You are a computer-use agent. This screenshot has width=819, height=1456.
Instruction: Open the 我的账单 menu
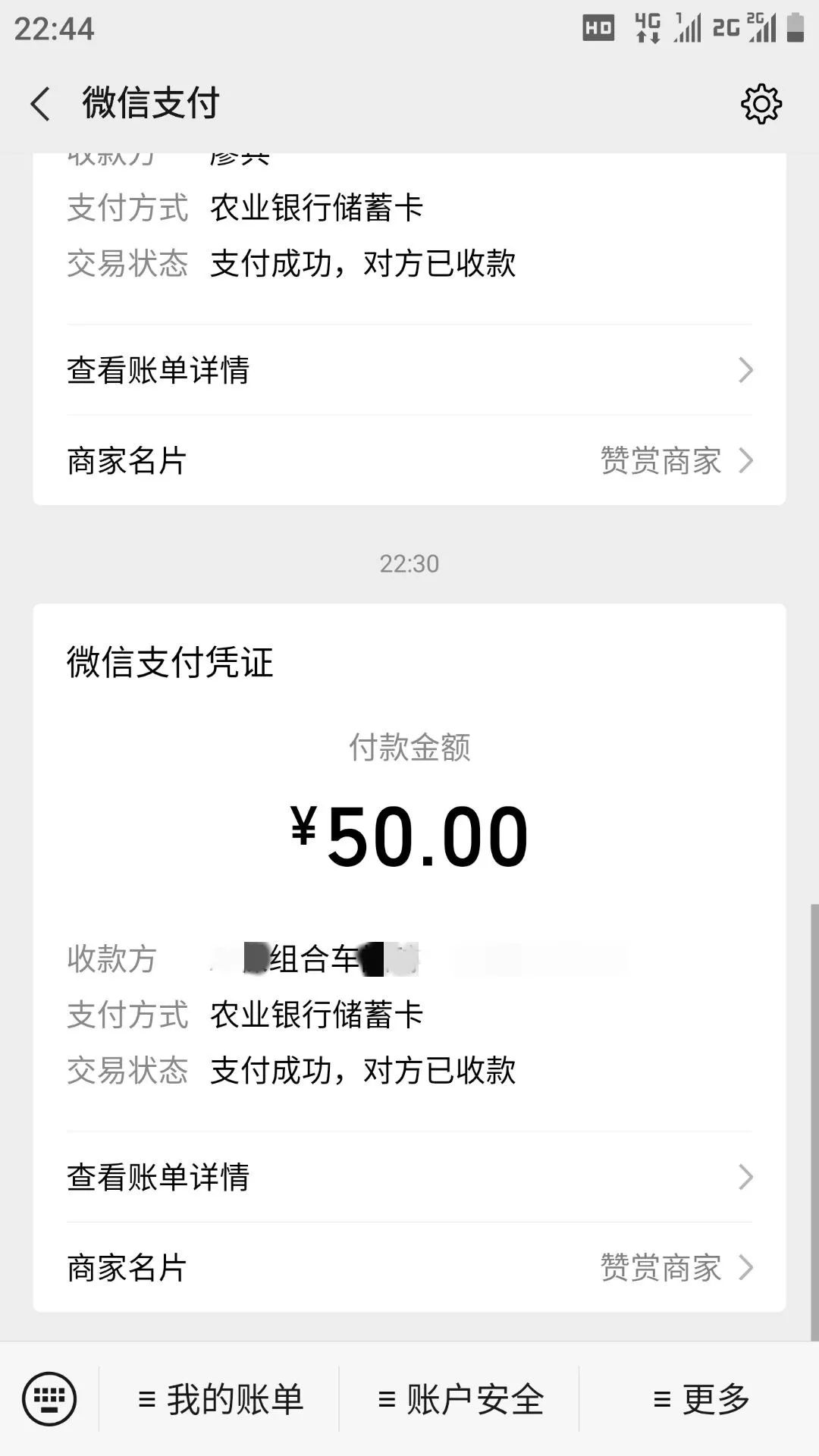(x=219, y=1399)
